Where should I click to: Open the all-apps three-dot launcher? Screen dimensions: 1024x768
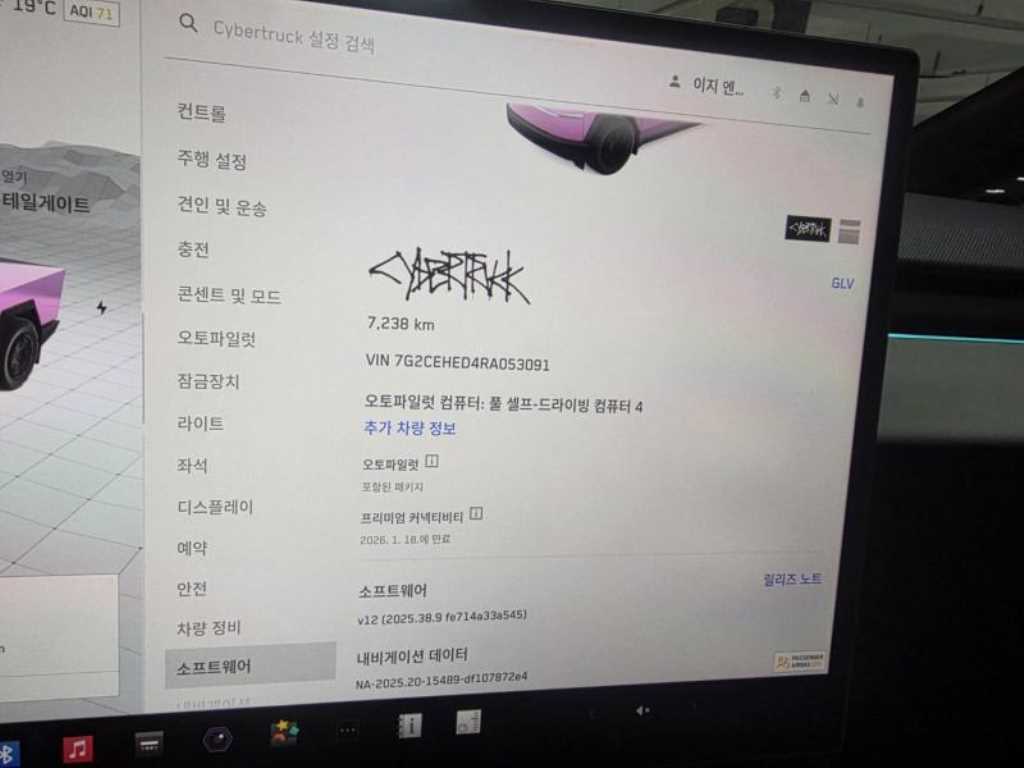(x=347, y=730)
